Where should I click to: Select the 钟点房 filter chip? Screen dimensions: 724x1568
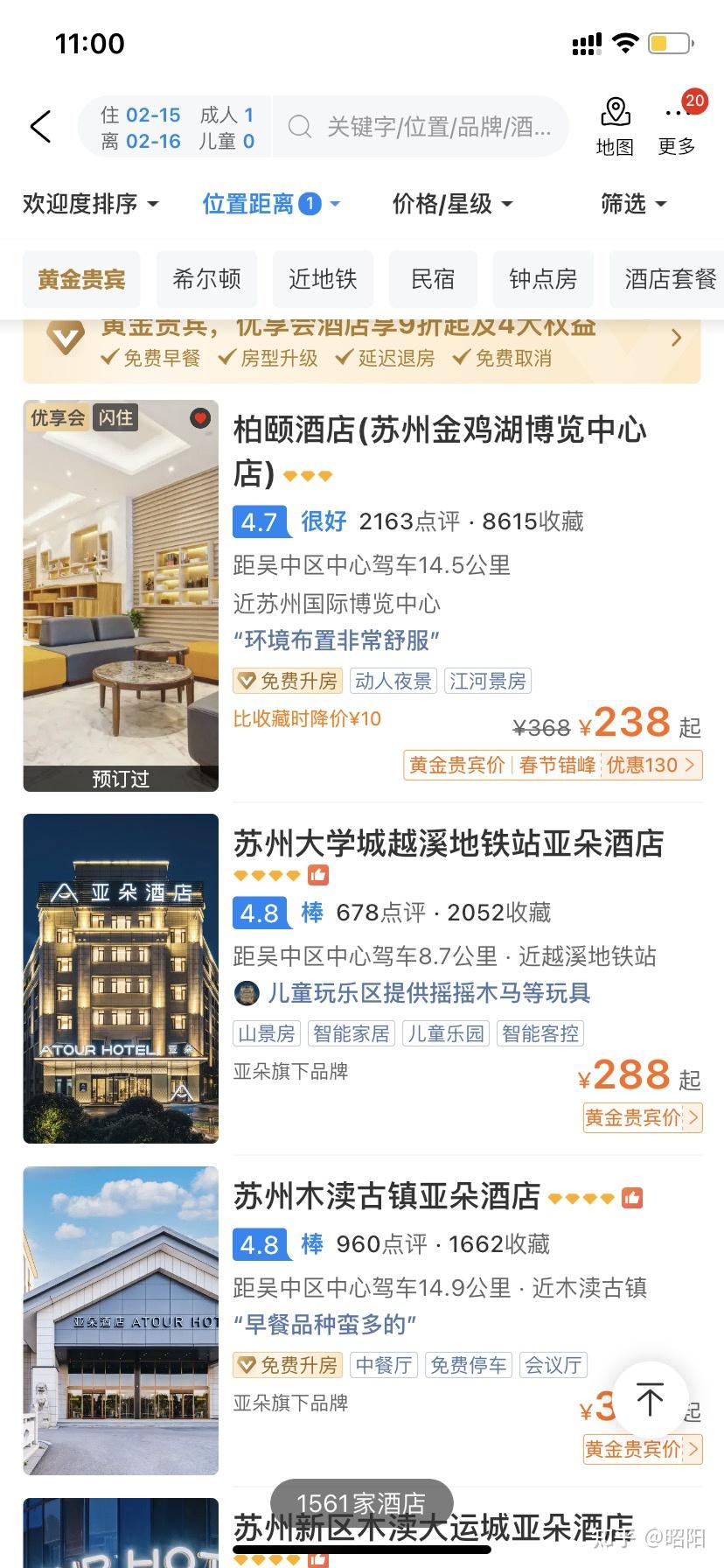pyautogui.click(x=543, y=279)
